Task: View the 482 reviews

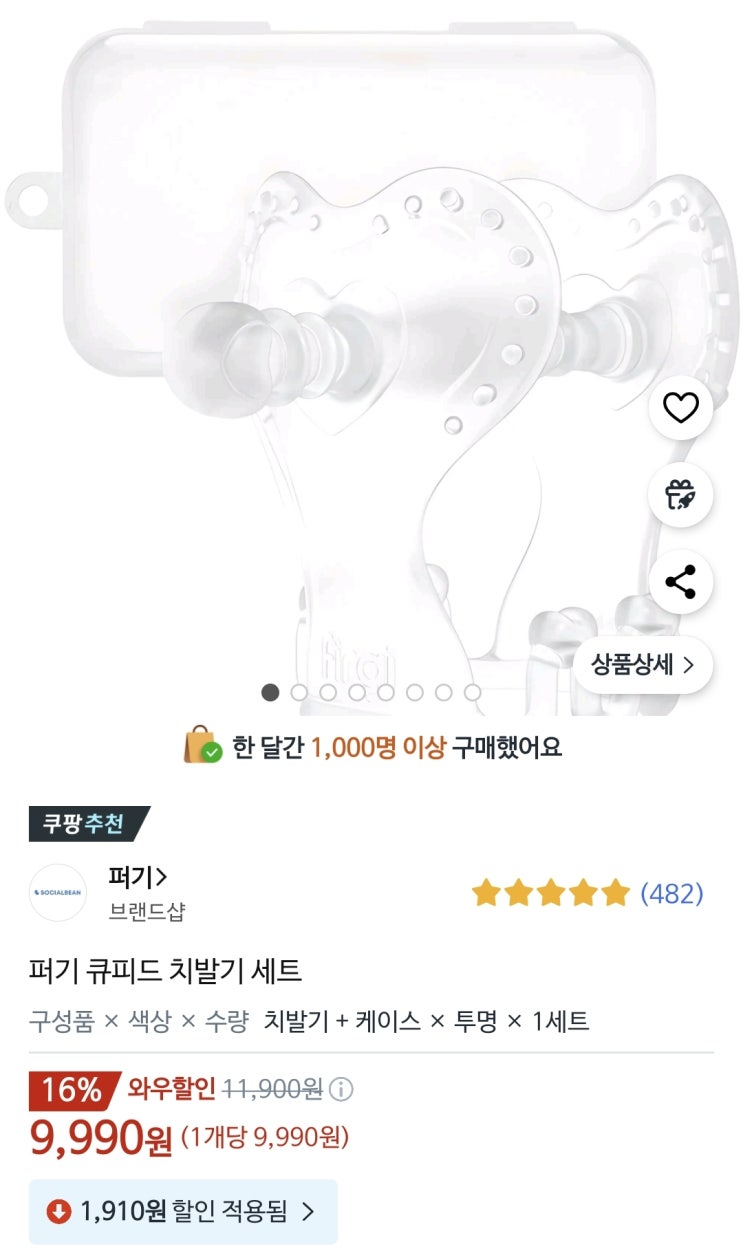Action: (671, 893)
